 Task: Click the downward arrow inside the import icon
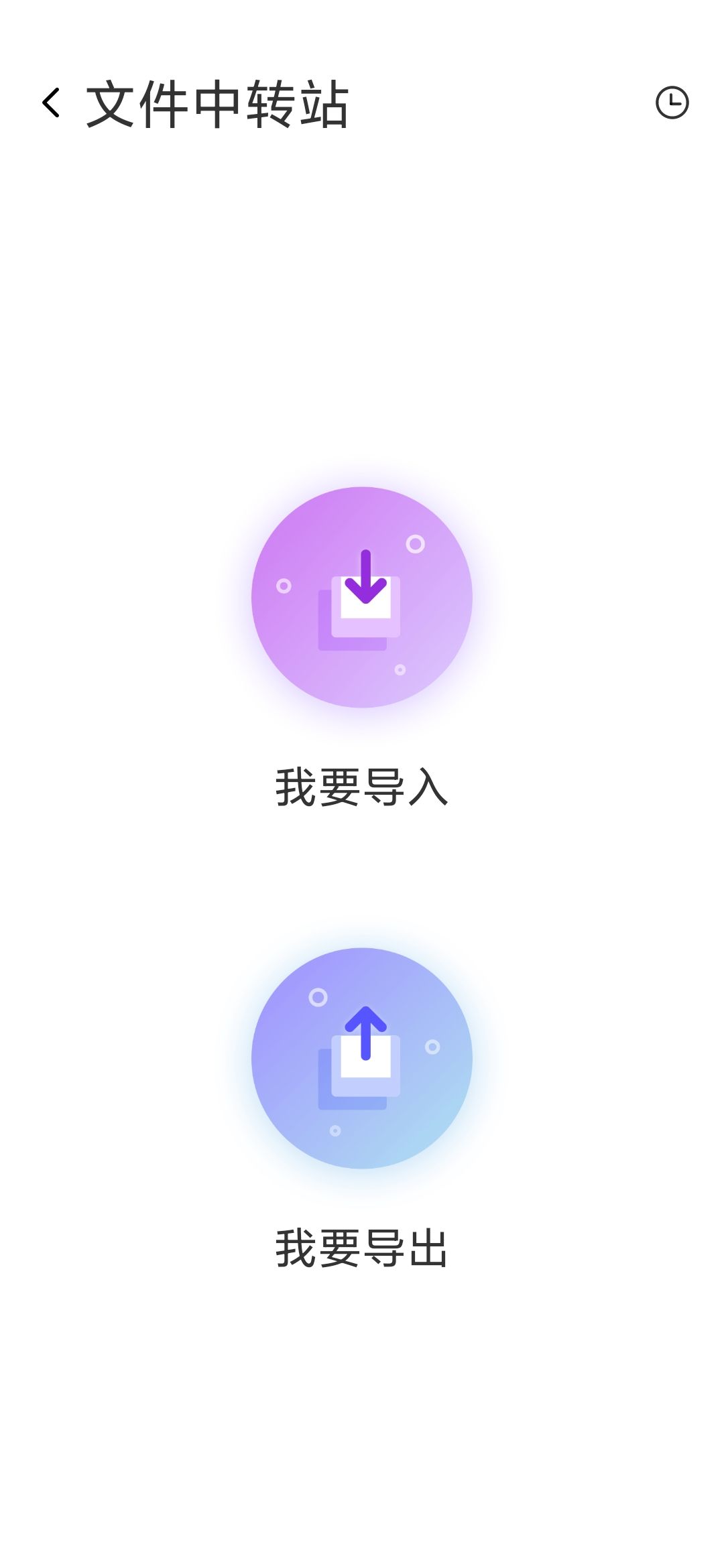pos(365,576)
